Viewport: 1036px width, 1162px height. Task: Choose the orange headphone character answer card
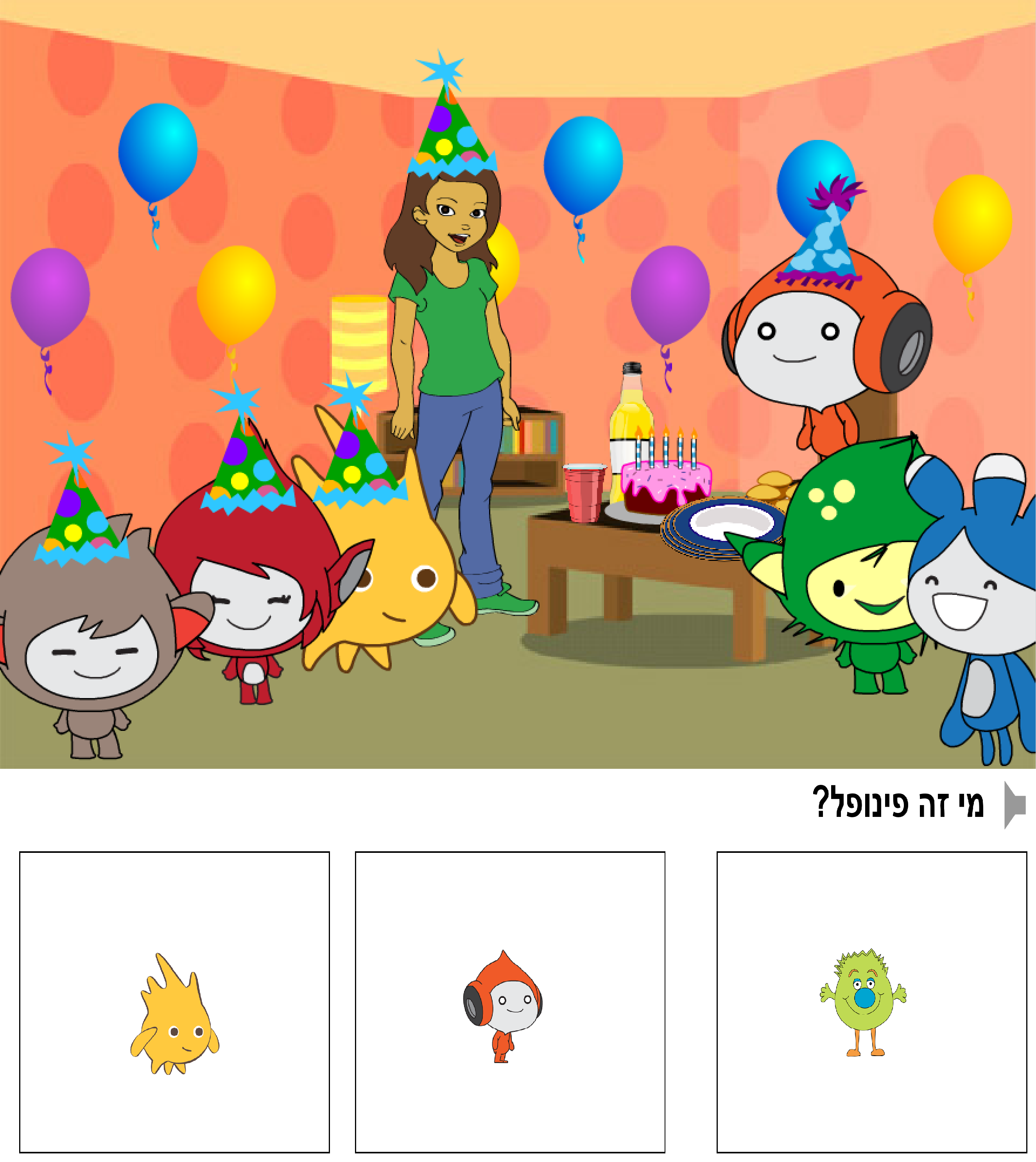coord(509,1002)
